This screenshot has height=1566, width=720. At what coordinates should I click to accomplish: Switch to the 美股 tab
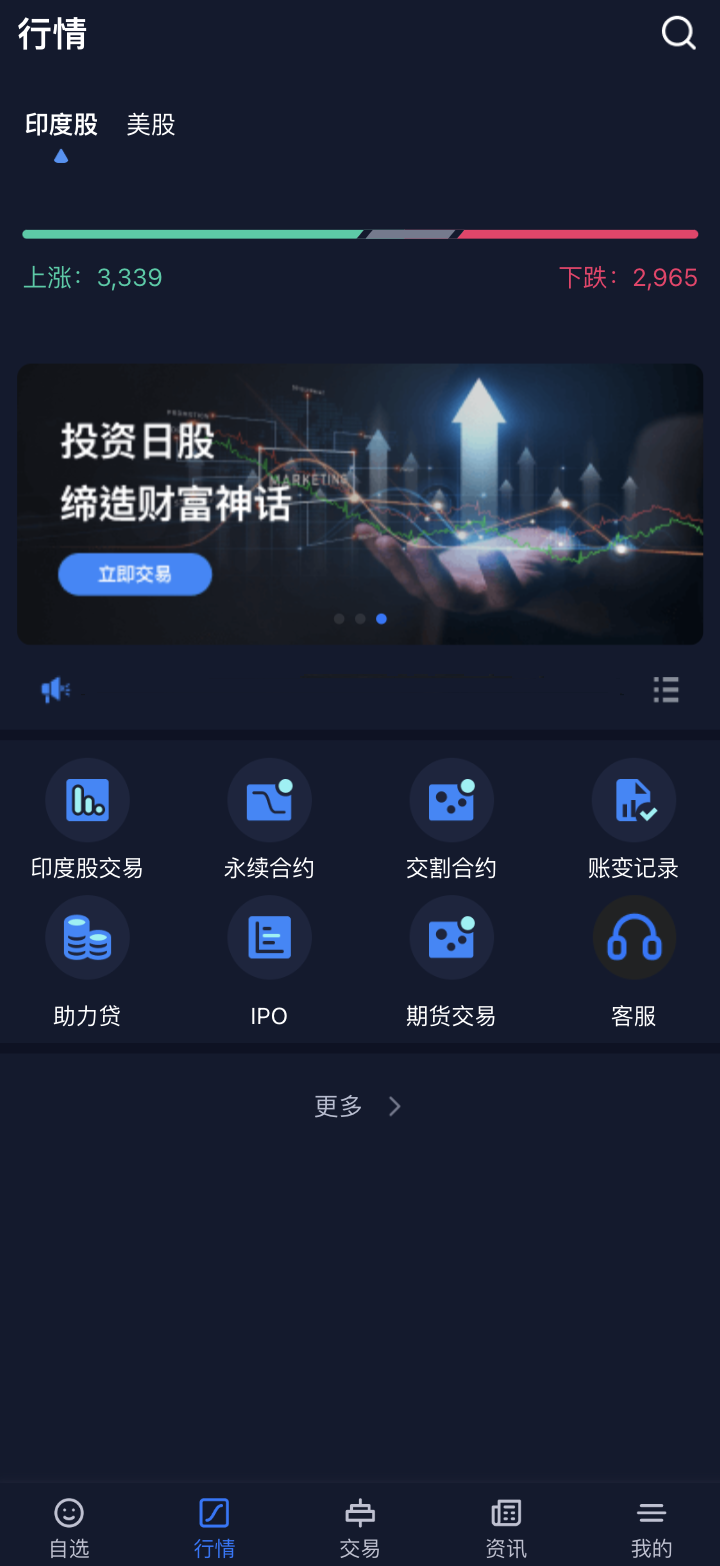pos(150,124)
